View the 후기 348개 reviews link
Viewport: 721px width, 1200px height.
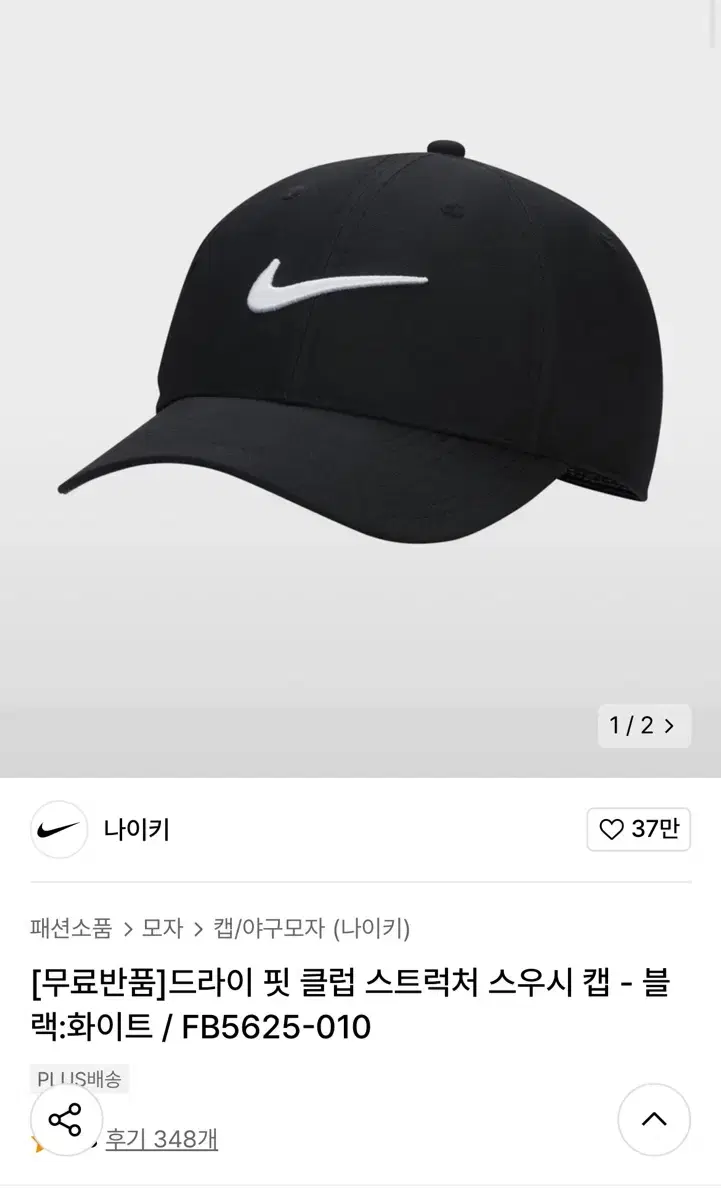162,1139
